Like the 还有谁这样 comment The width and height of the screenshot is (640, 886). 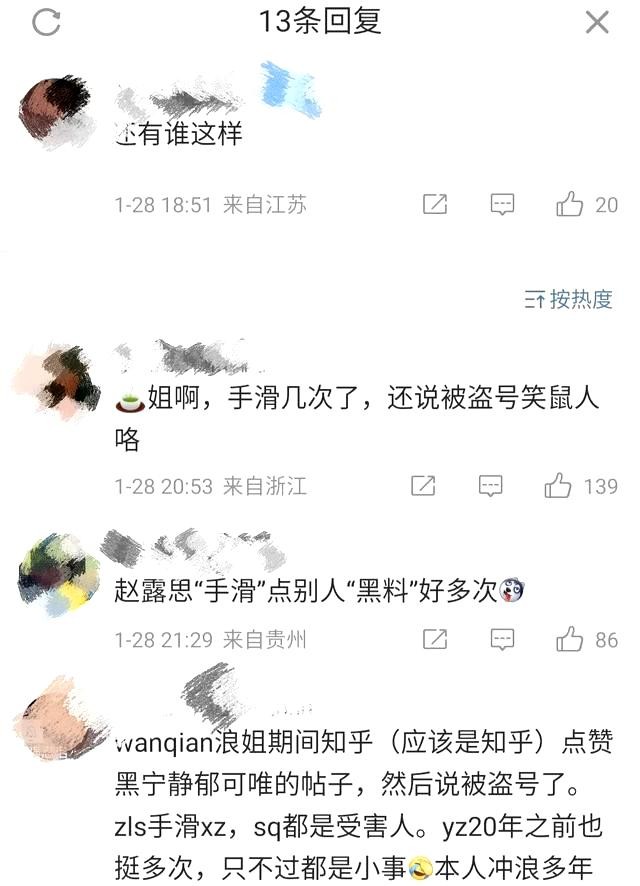pyautogui.click(x=570, y=205)
